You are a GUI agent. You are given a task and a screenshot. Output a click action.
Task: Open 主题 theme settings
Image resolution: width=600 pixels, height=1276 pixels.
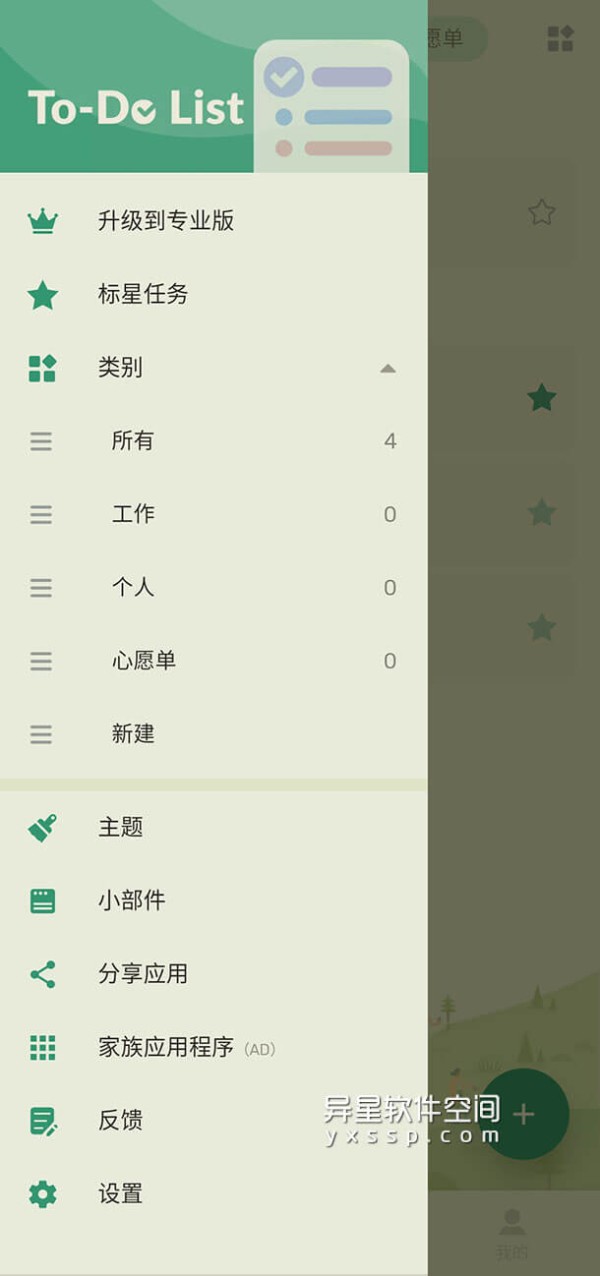(121, 827)
